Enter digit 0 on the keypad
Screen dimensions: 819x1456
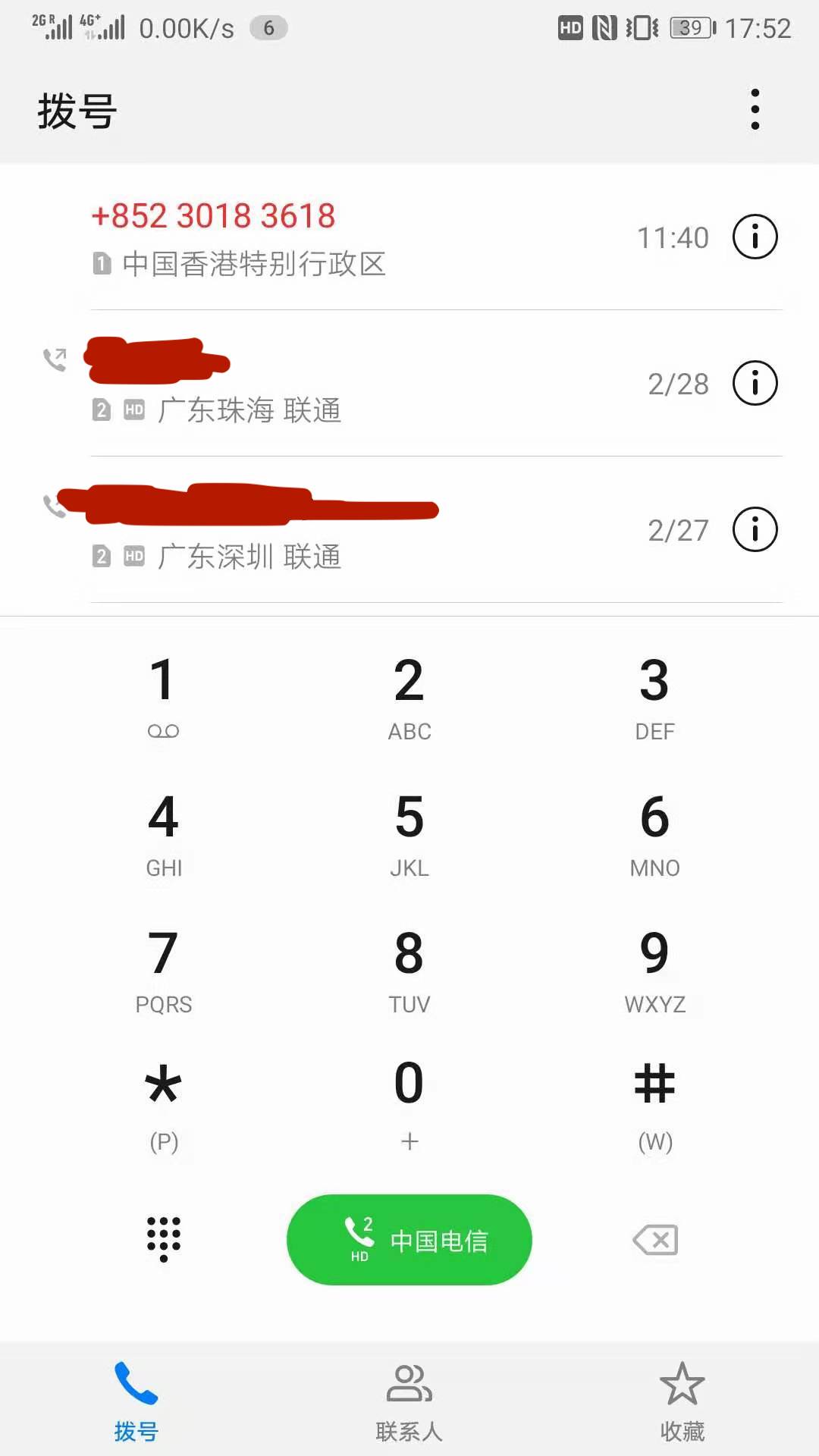[409, 1101]
